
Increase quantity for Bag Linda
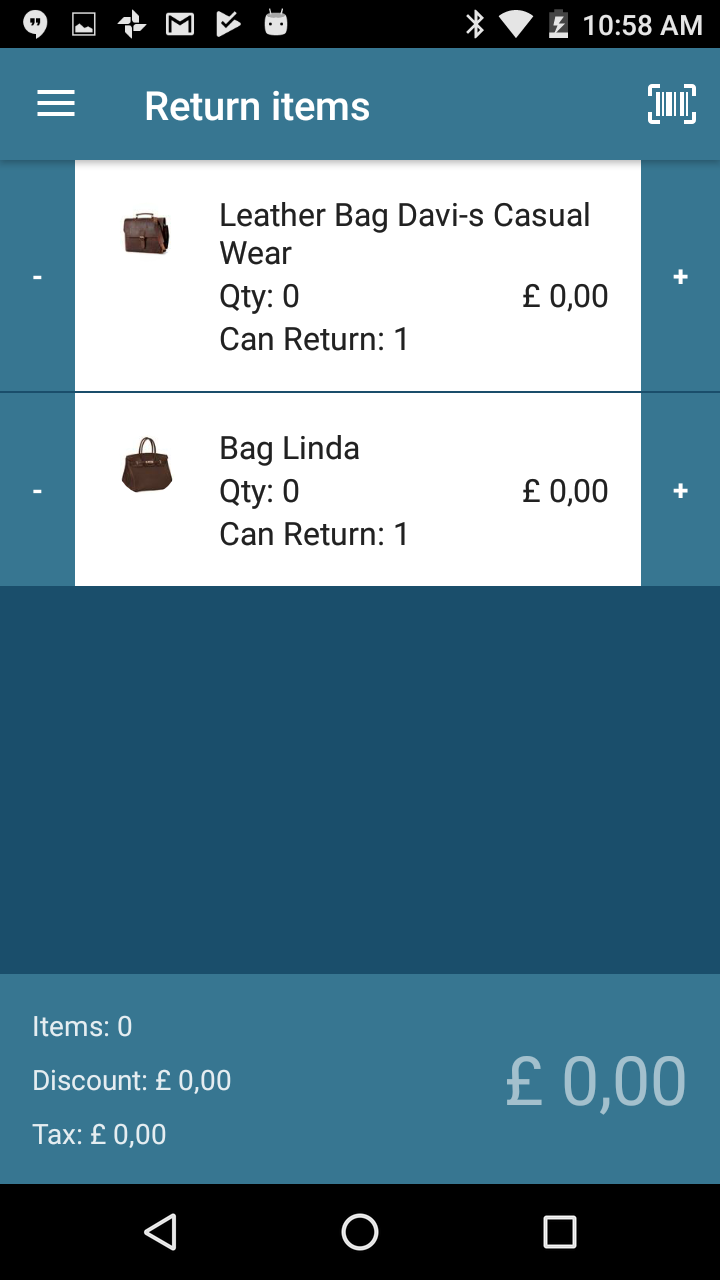pos(680,490)
